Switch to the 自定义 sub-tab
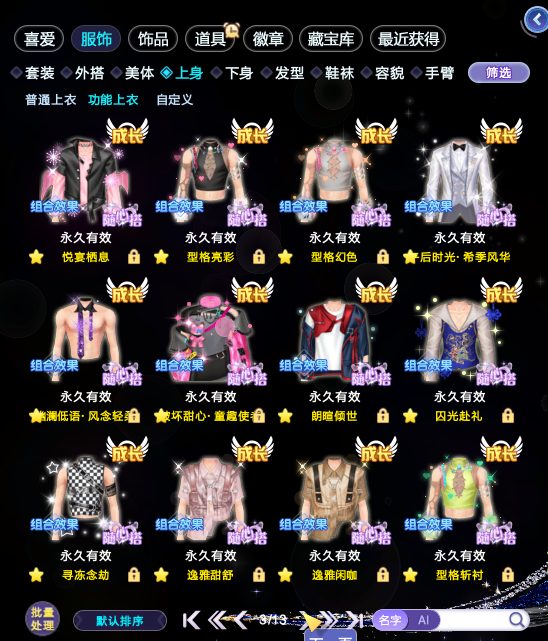 (x=174, y=99)
